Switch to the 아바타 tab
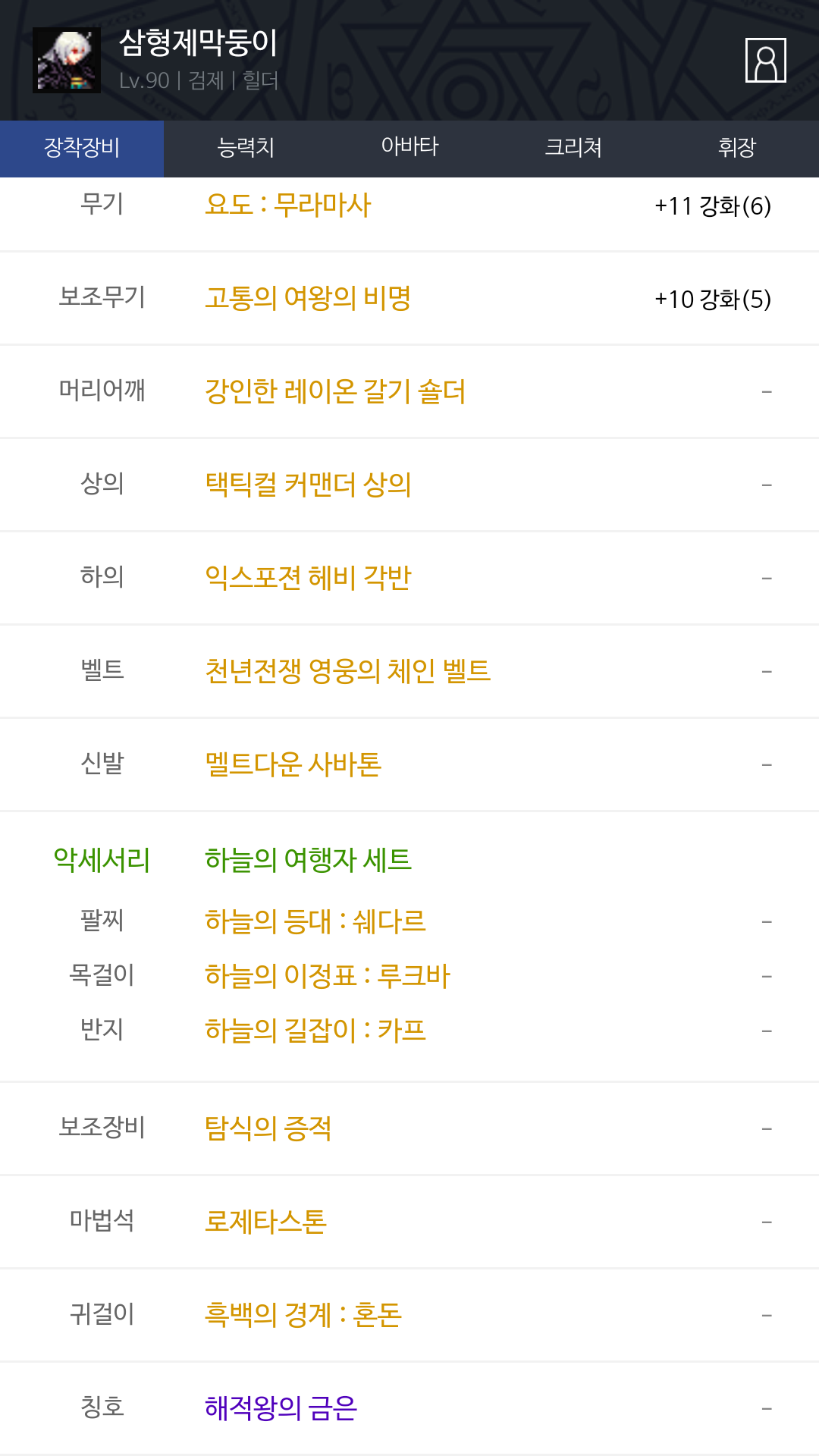This screenshot has width=819, height=1456. [x=409, y=149]
